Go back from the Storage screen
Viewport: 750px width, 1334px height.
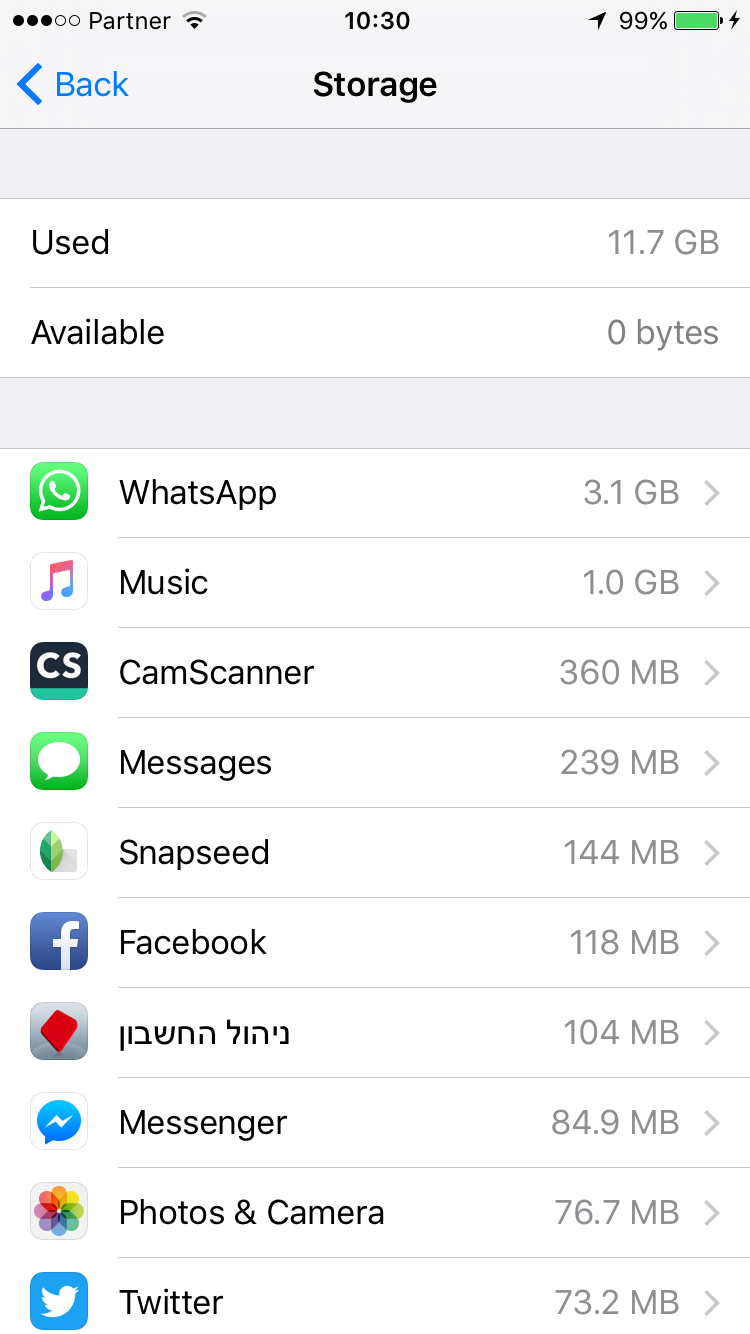[x=73, y=85]
